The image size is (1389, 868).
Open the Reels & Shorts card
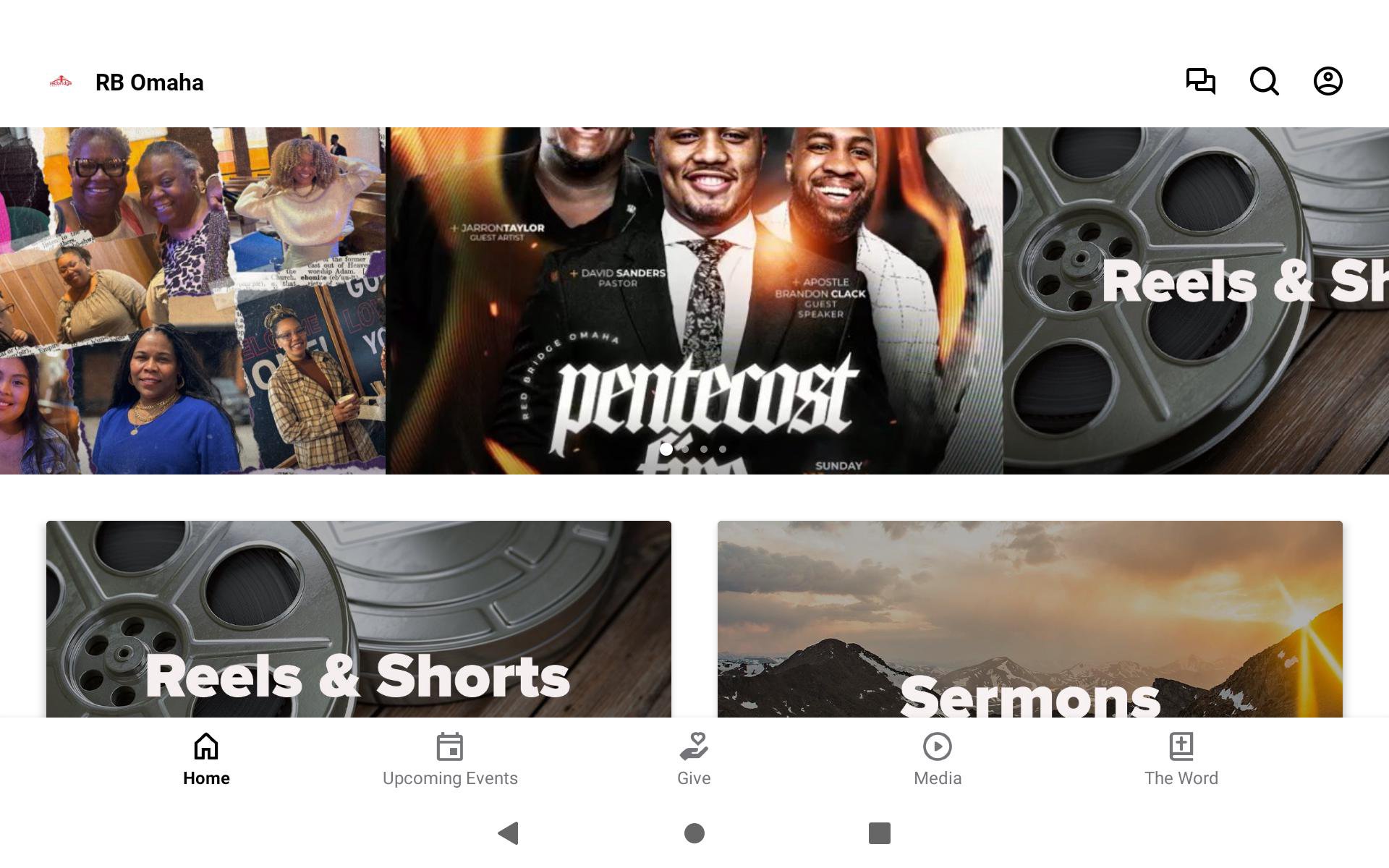click(358, 618)
